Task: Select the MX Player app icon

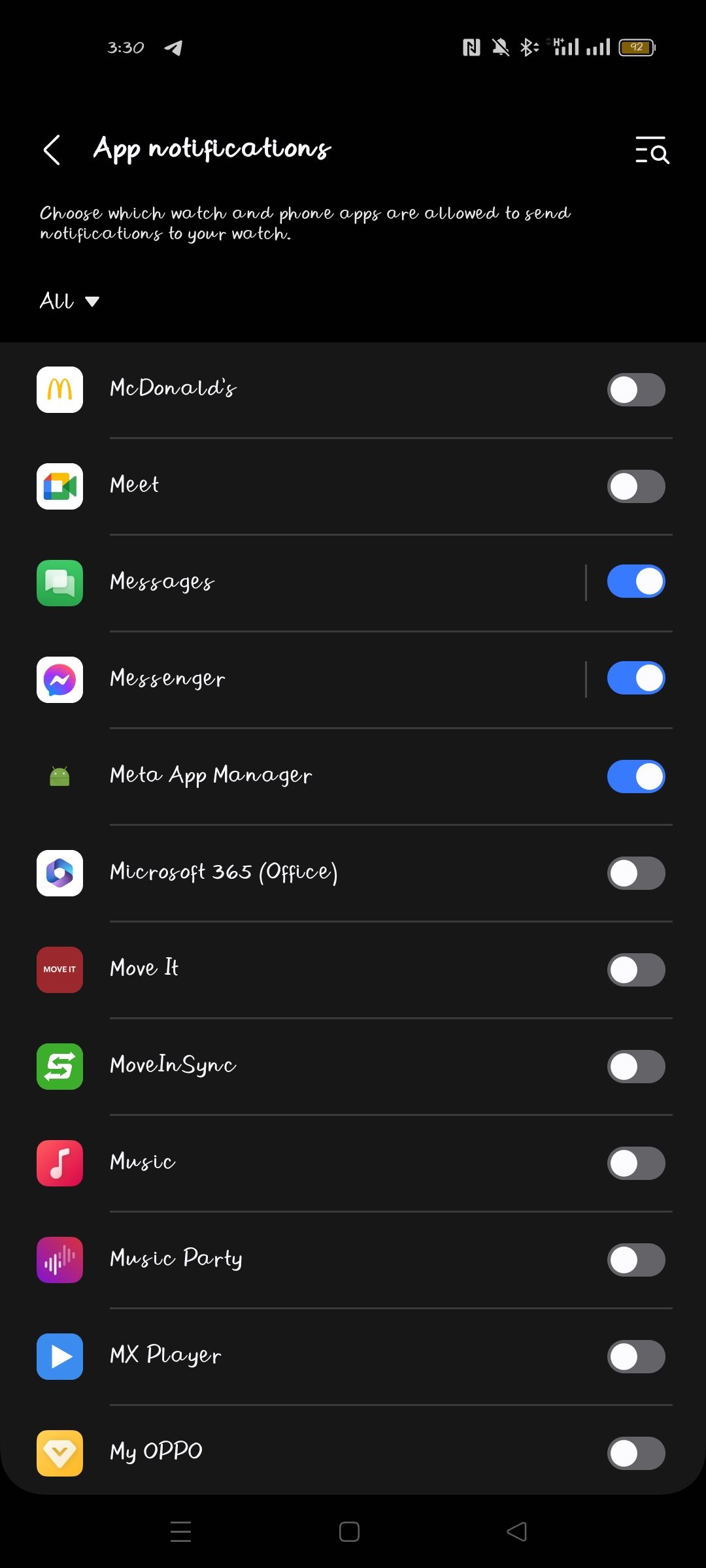Action: tap(59, 1357)
